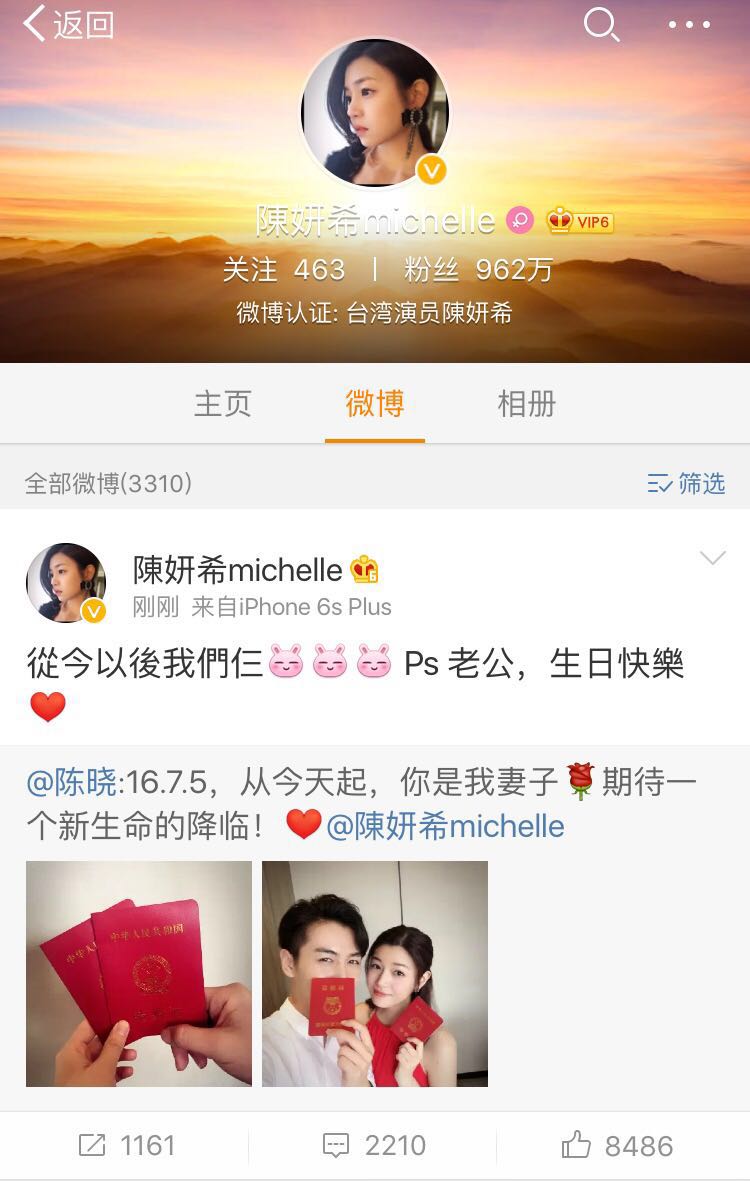The height and width of the screenshot is (1181, 750).
Task: Open the 2210 comments
Action: 375,1145
